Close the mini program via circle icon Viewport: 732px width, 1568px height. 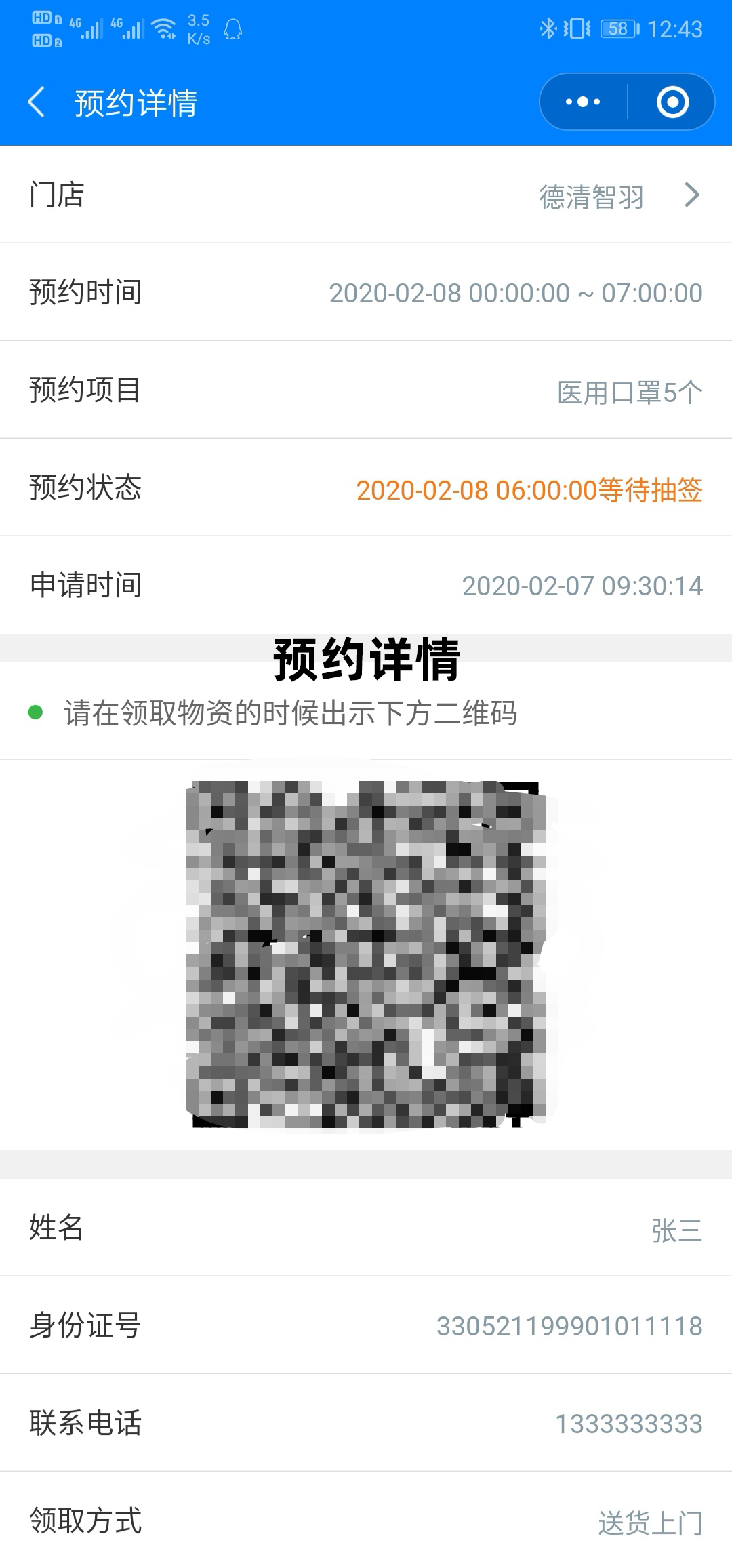pos(672,102)
